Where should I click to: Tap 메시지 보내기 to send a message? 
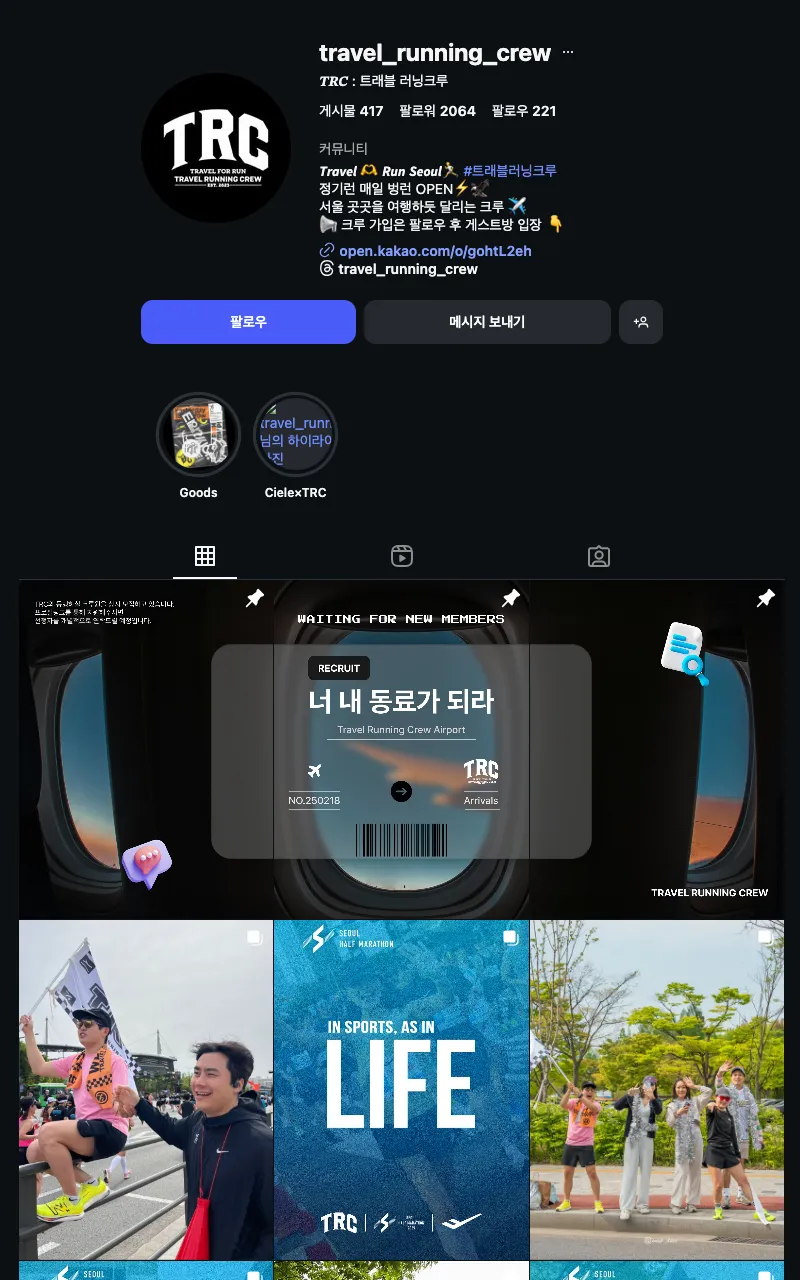pyautogui.click(x=487, y=322)
